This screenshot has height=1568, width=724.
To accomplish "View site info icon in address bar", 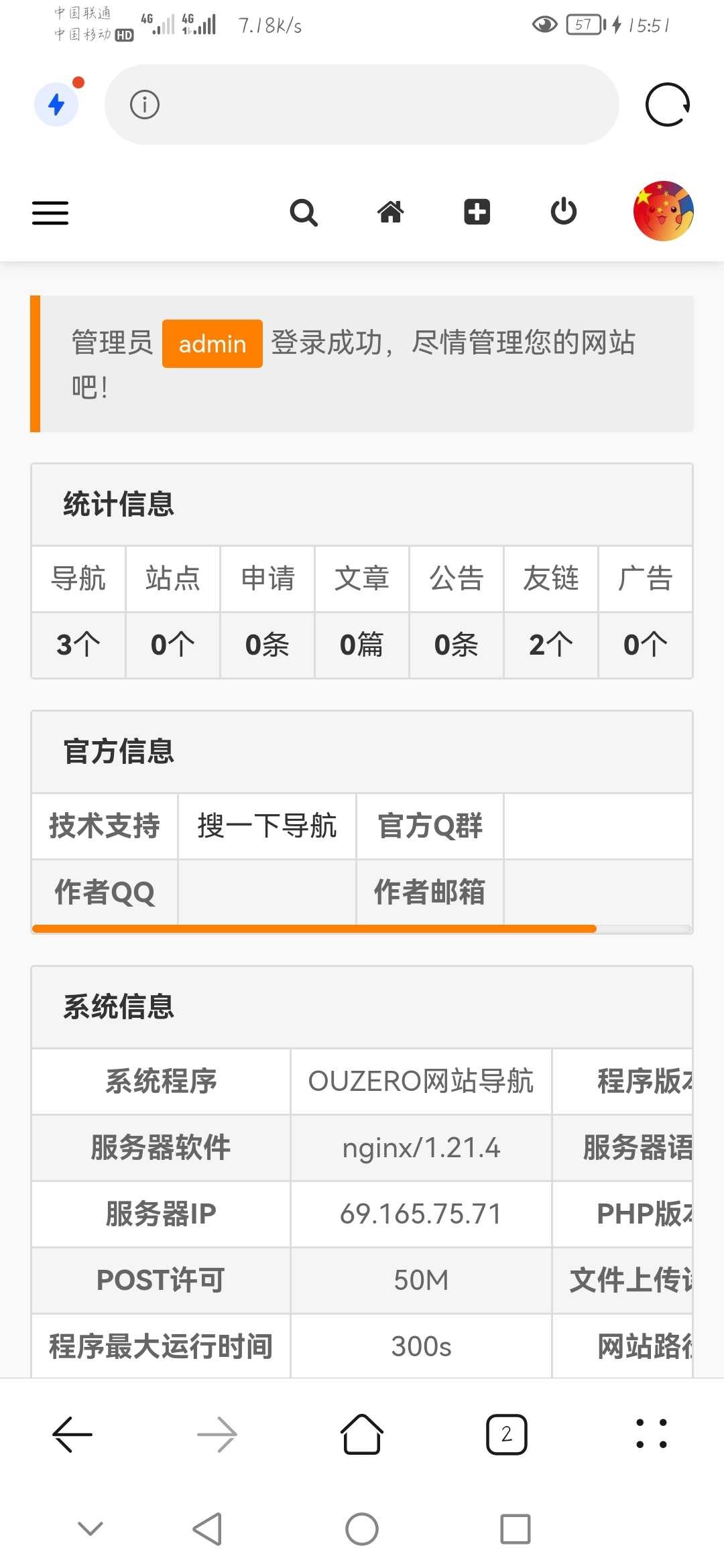I will [145, 105].
